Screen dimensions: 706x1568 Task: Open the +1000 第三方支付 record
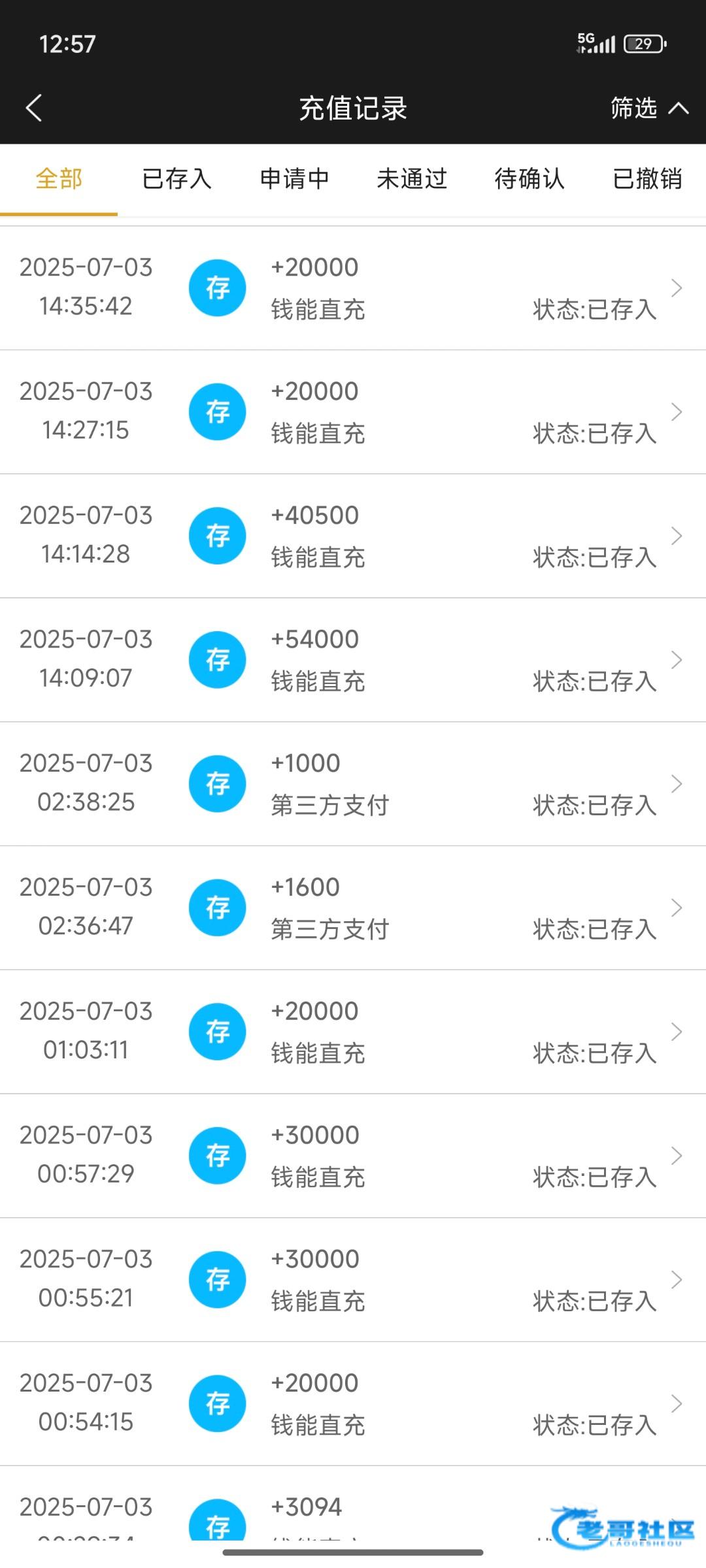pos(353,784)
